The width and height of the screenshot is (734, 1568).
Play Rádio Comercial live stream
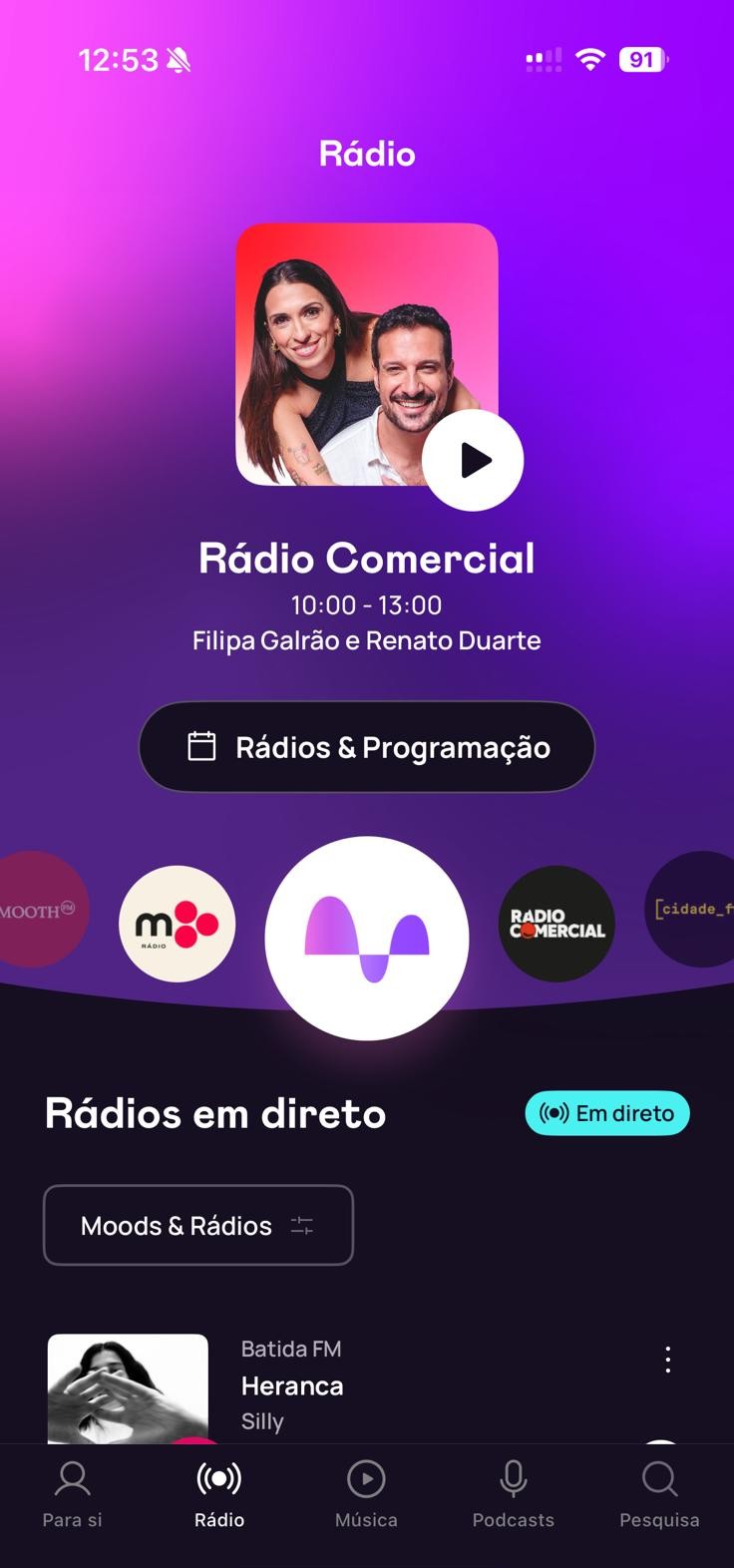coord(472,460)
